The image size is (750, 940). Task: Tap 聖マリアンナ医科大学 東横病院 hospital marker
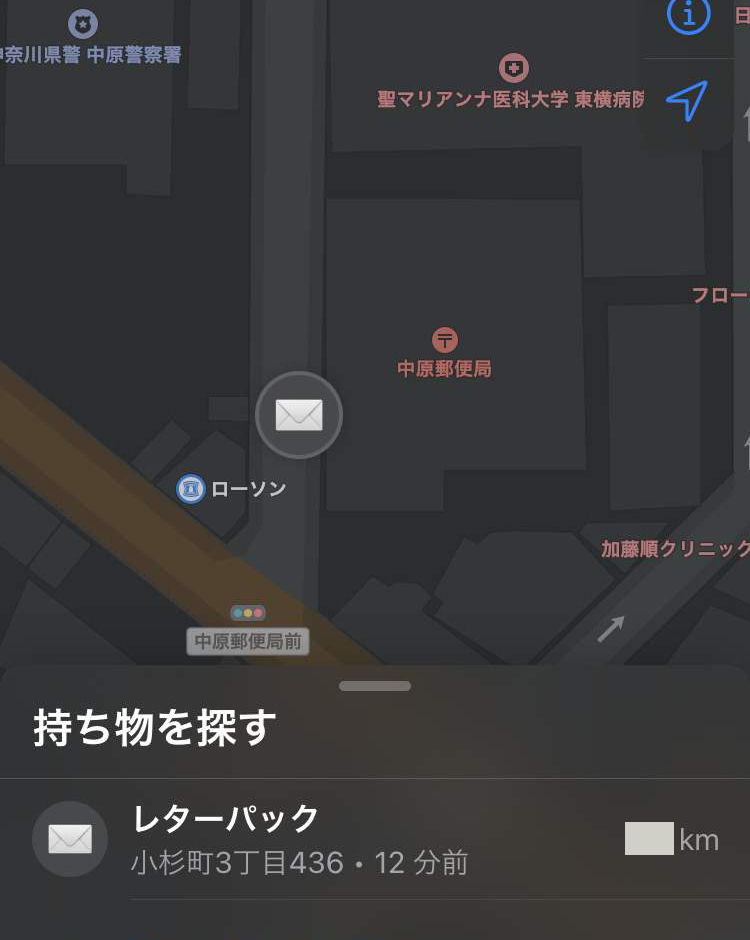click(x=514, y=69)
